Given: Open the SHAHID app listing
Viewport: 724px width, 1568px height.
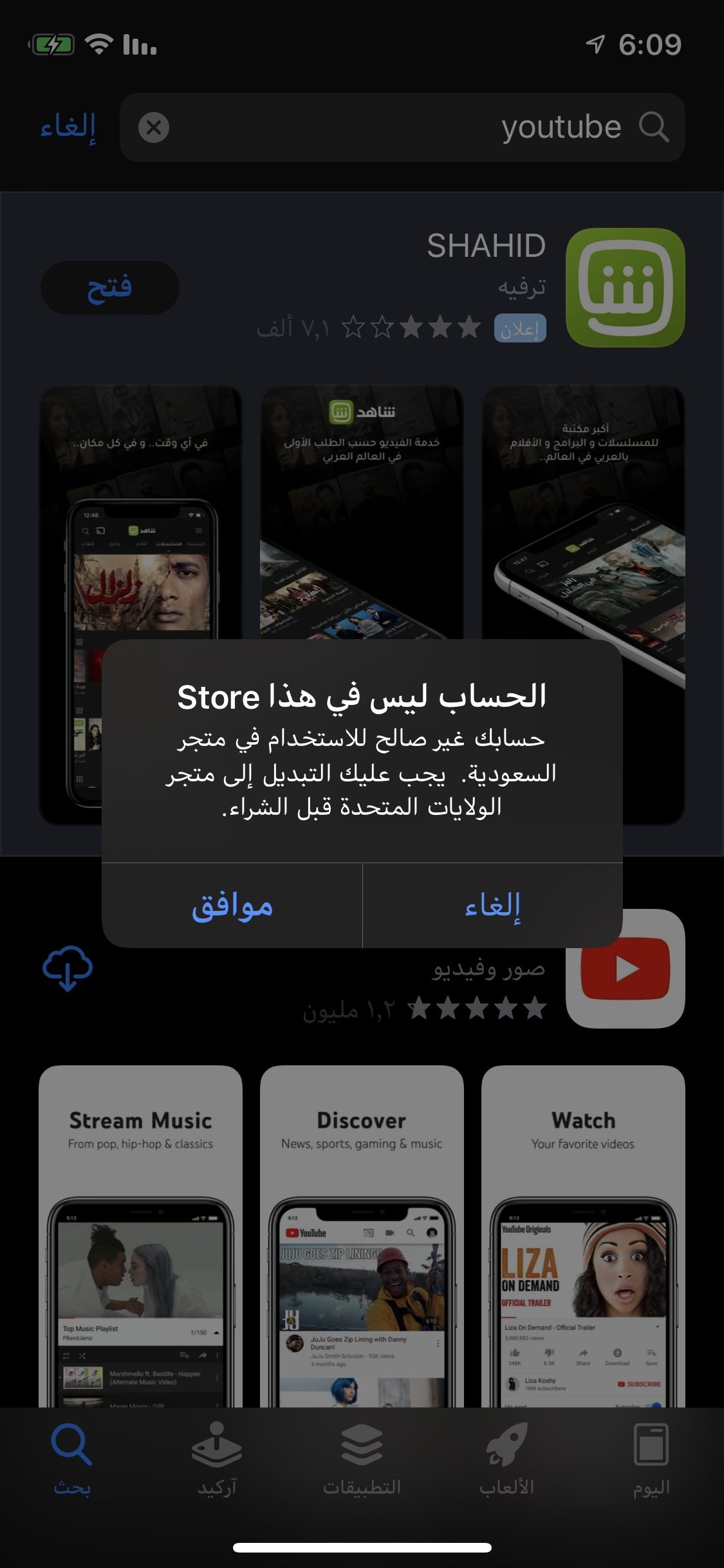Looking at the screenshot, I should coord(625,288).
